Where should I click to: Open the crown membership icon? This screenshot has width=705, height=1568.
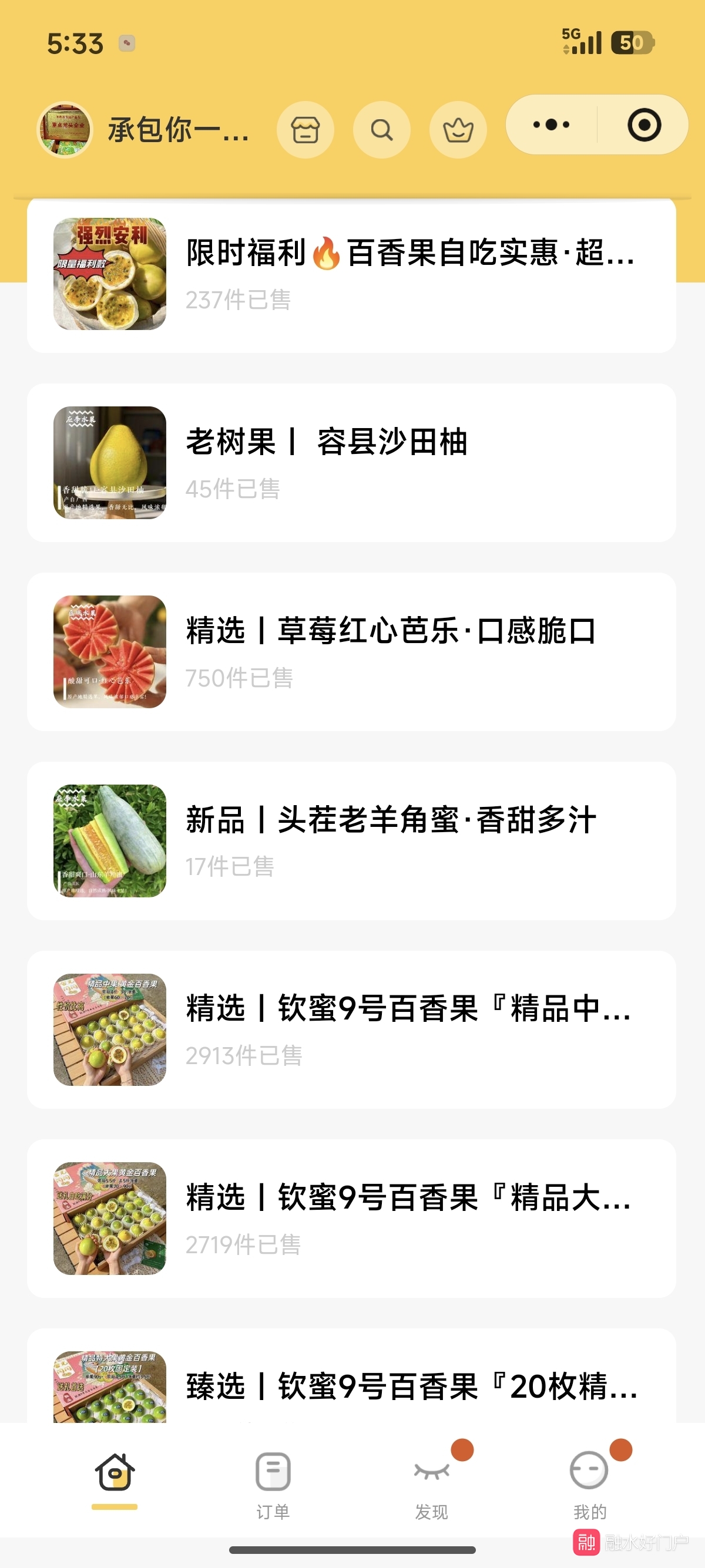tap(458, 130)
